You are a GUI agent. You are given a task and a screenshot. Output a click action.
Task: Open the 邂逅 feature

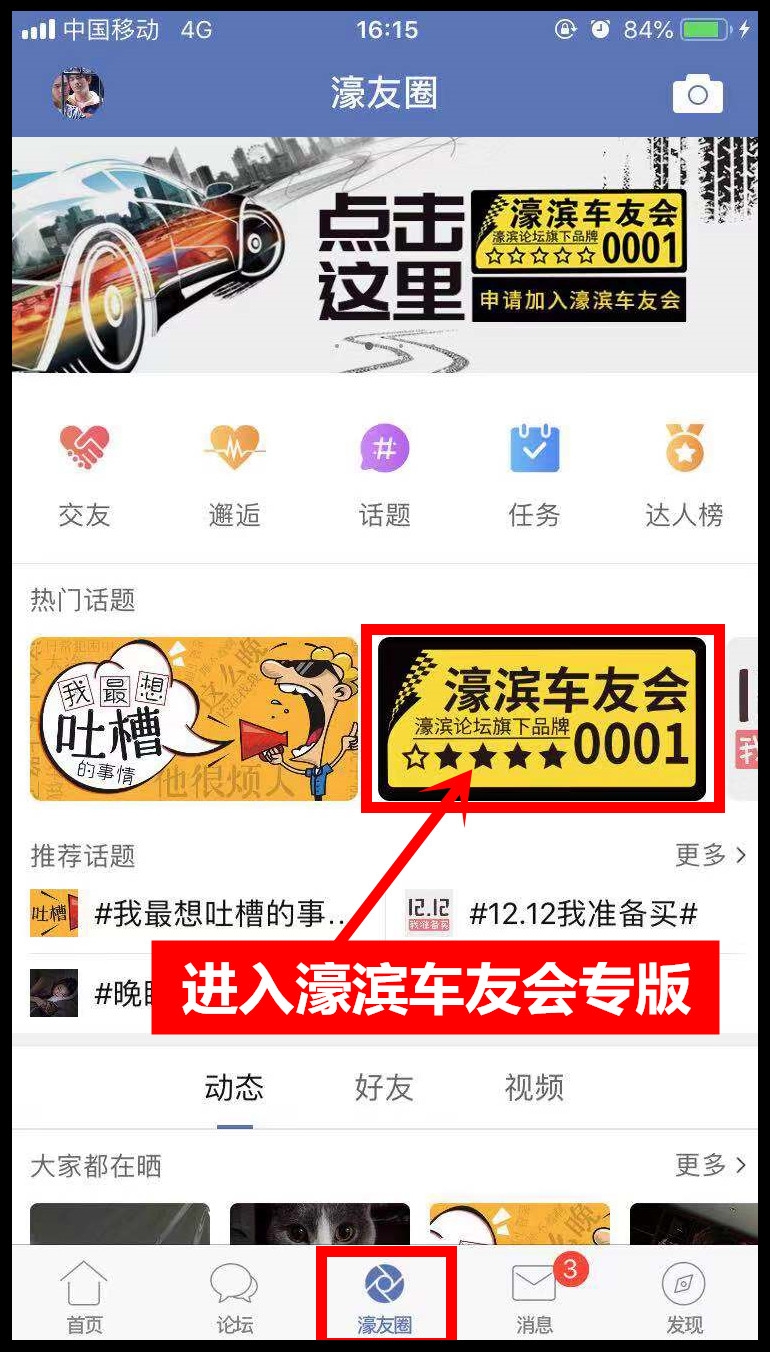(234, 474)
